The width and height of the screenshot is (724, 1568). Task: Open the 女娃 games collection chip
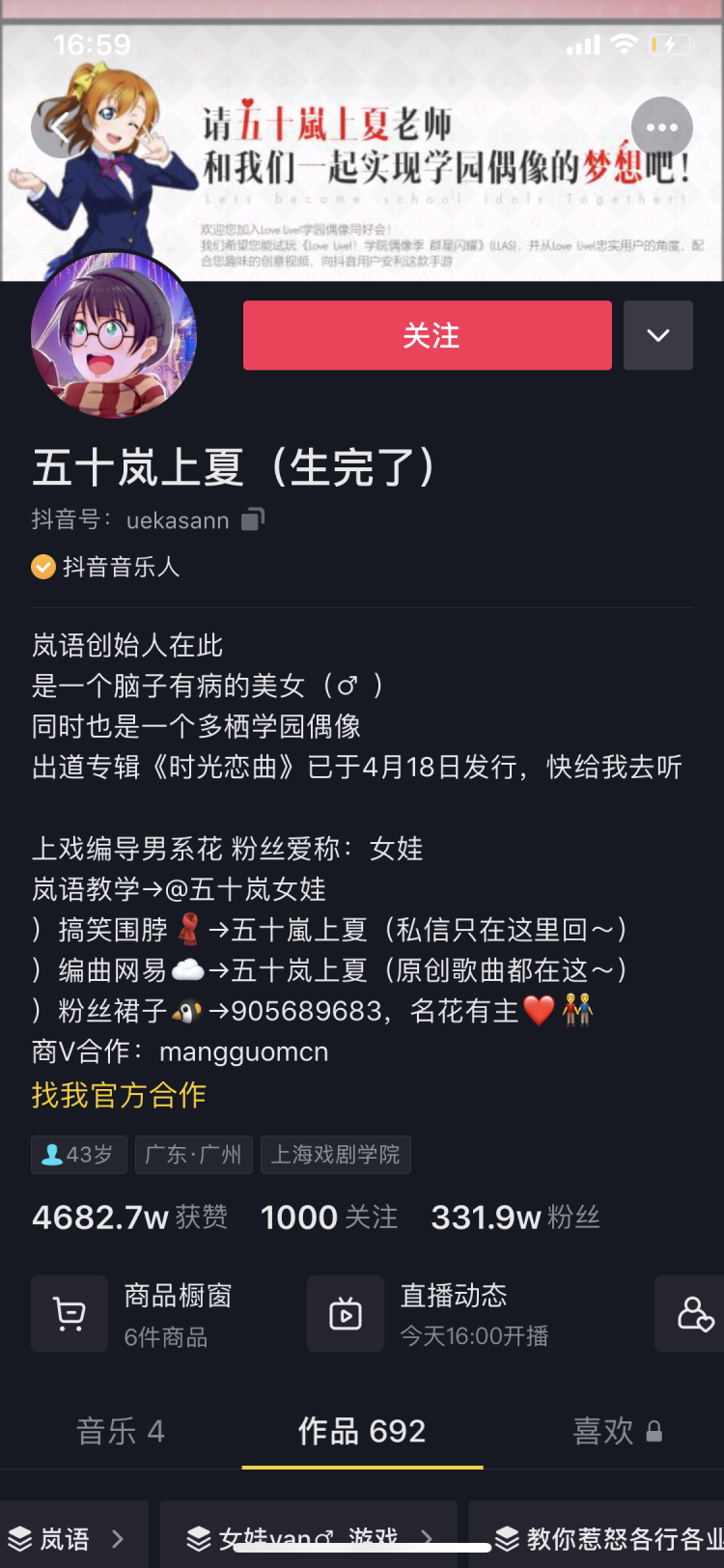click(x=307, y=1538)
